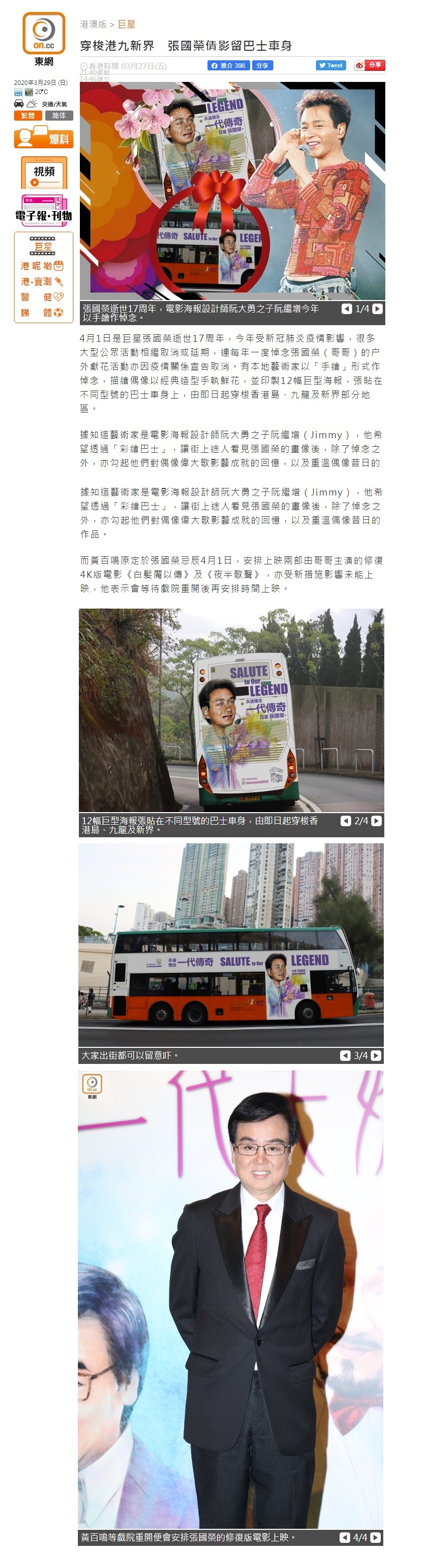
Task: Go to the 港澳版 breadcrumb link
Action: 92,24
